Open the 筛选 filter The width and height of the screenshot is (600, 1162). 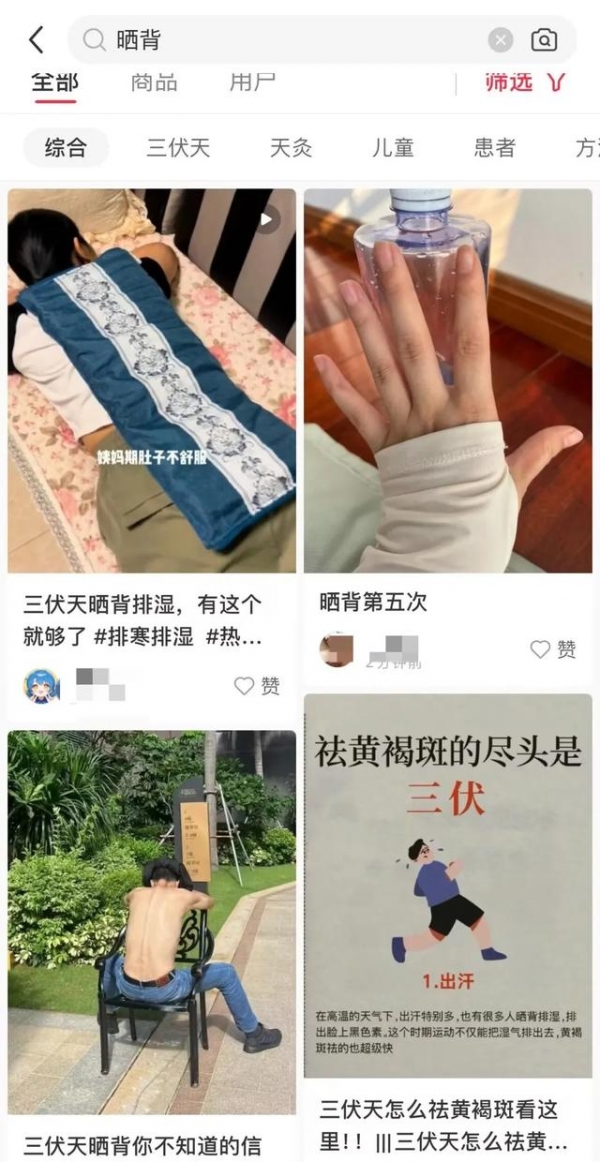(524, 83)
